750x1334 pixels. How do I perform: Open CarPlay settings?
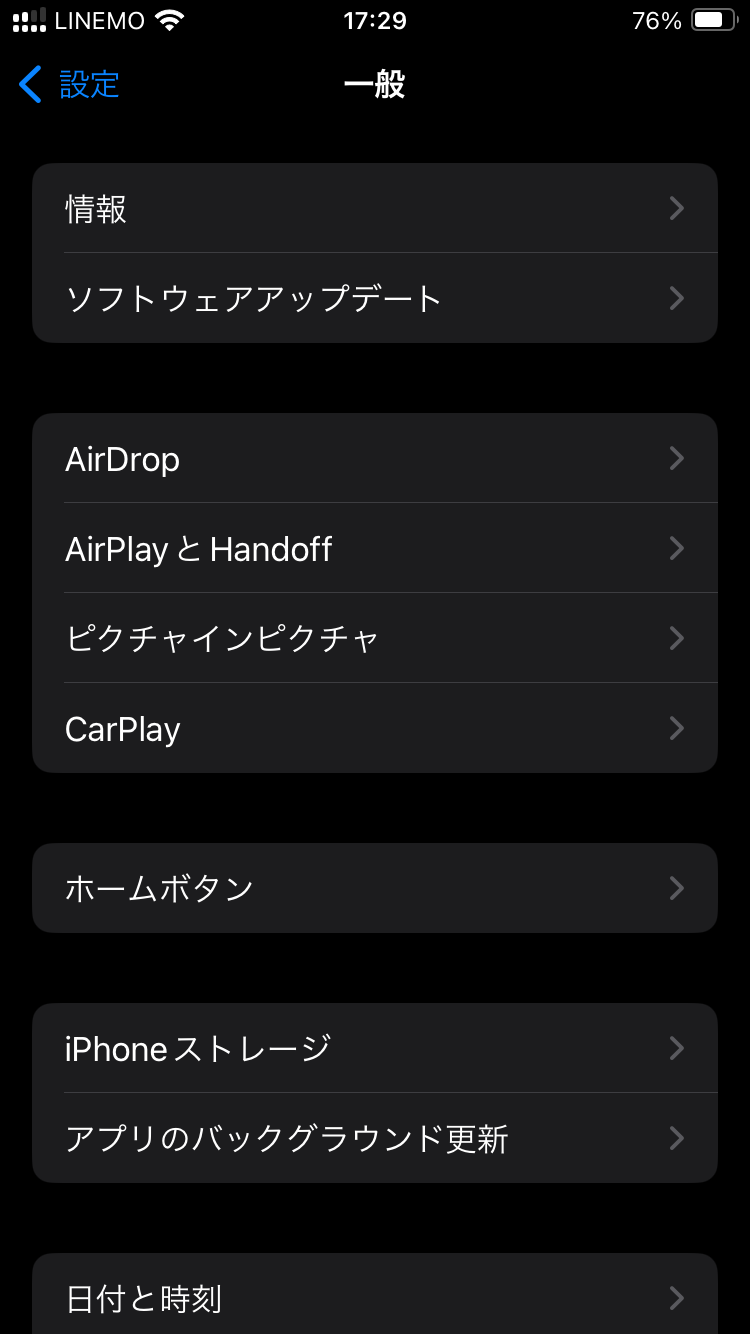coord(374,728)
